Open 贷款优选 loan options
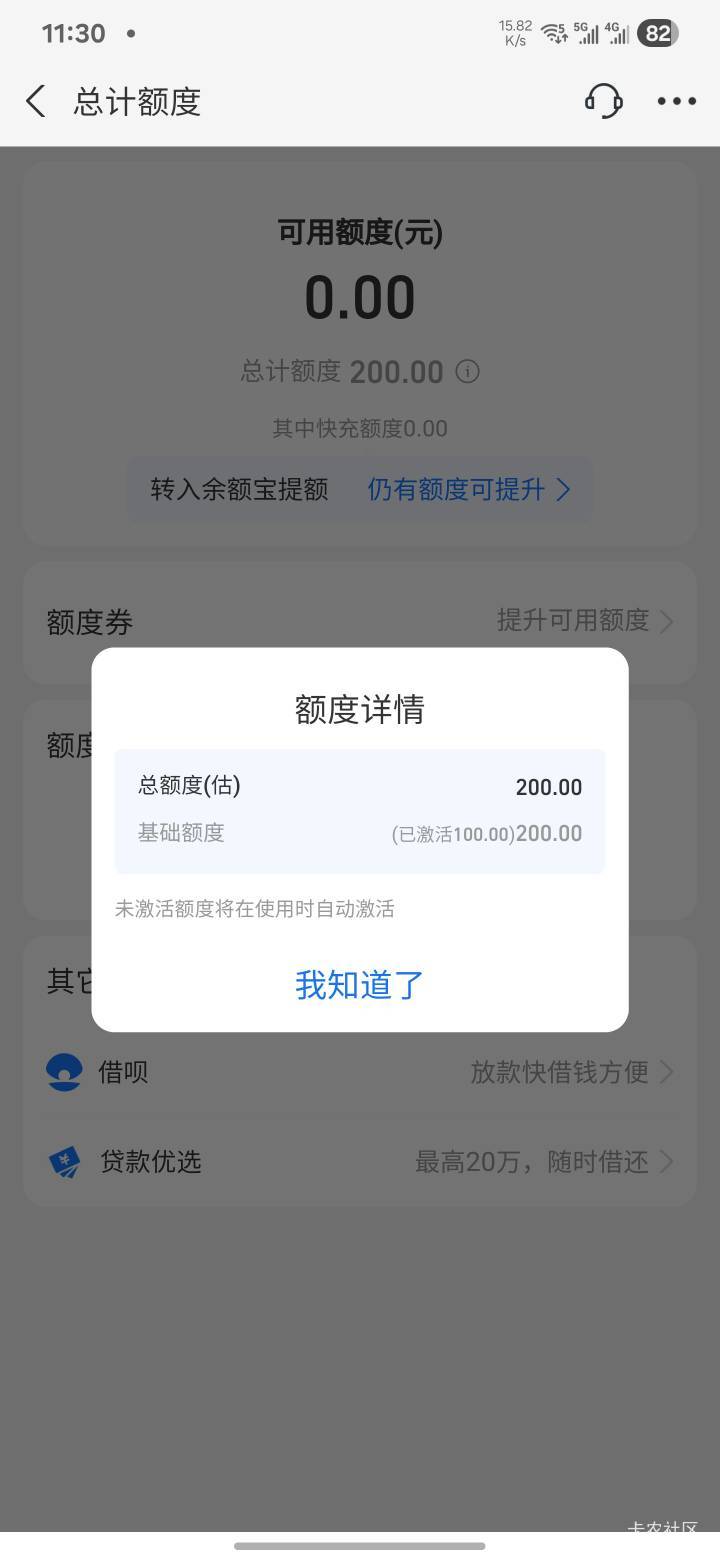Screen dimensions: 720x1560 click(x=360, y=1162)
